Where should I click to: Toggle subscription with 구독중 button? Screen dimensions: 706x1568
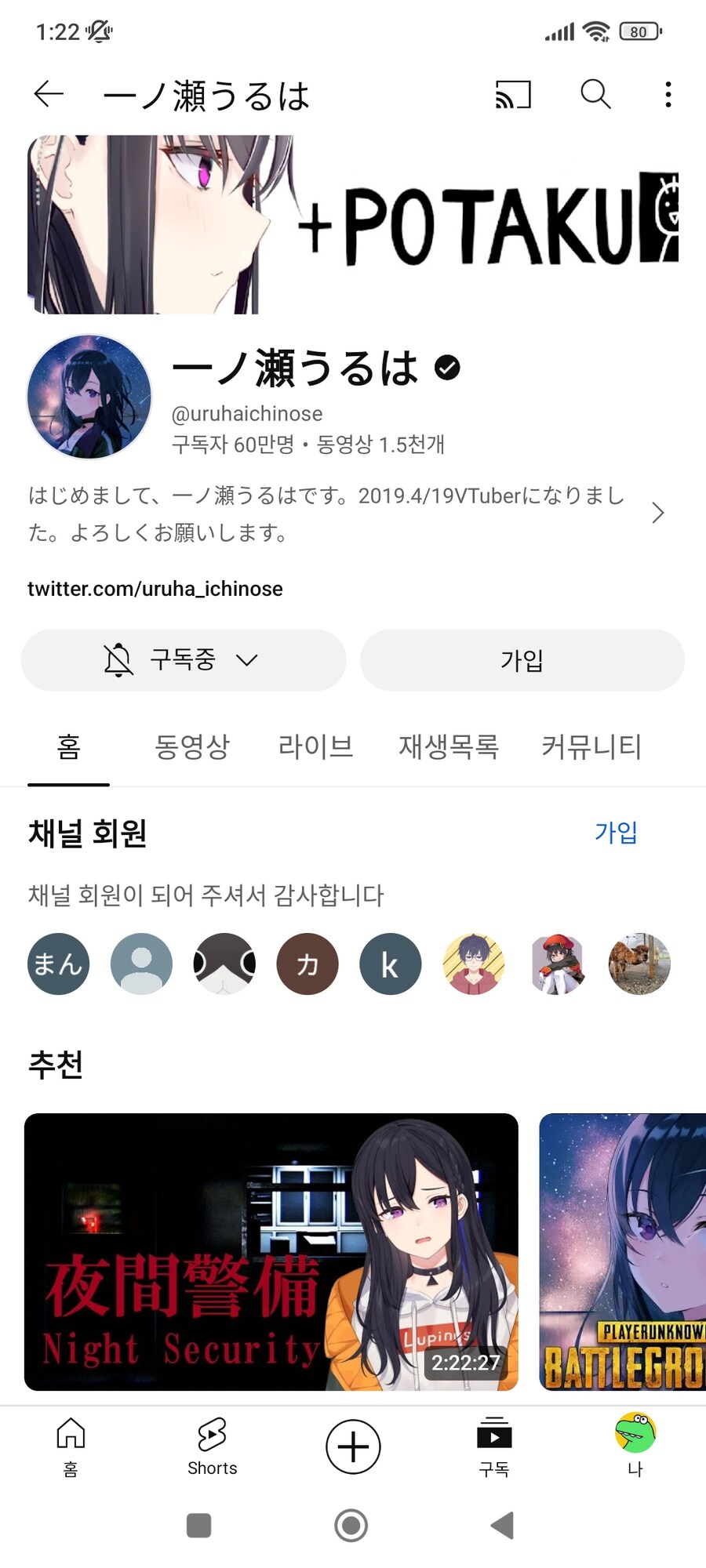click(182, 660)
